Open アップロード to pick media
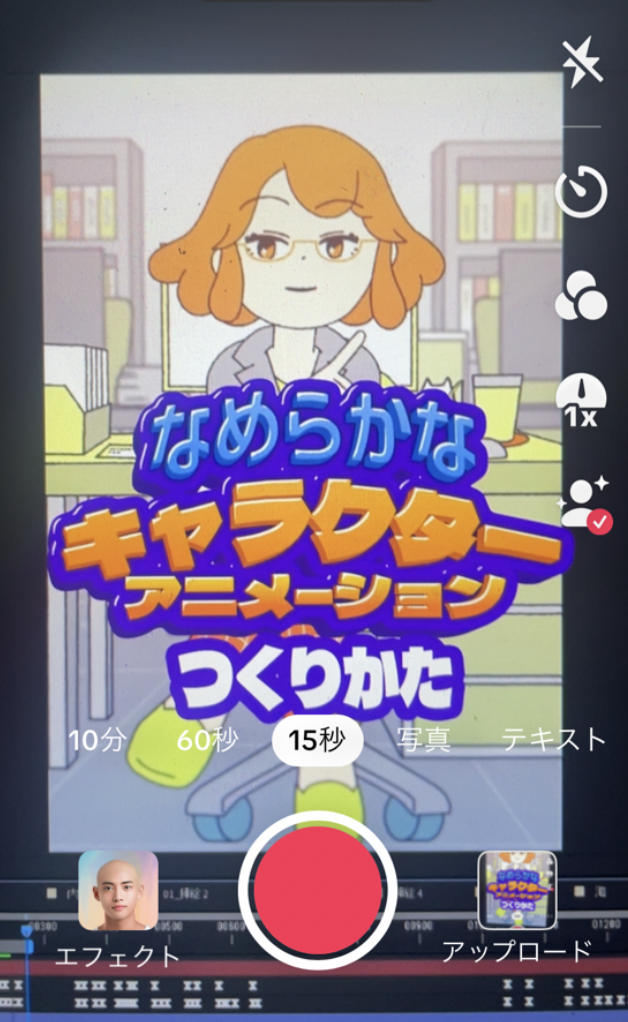 pos(517,891)
